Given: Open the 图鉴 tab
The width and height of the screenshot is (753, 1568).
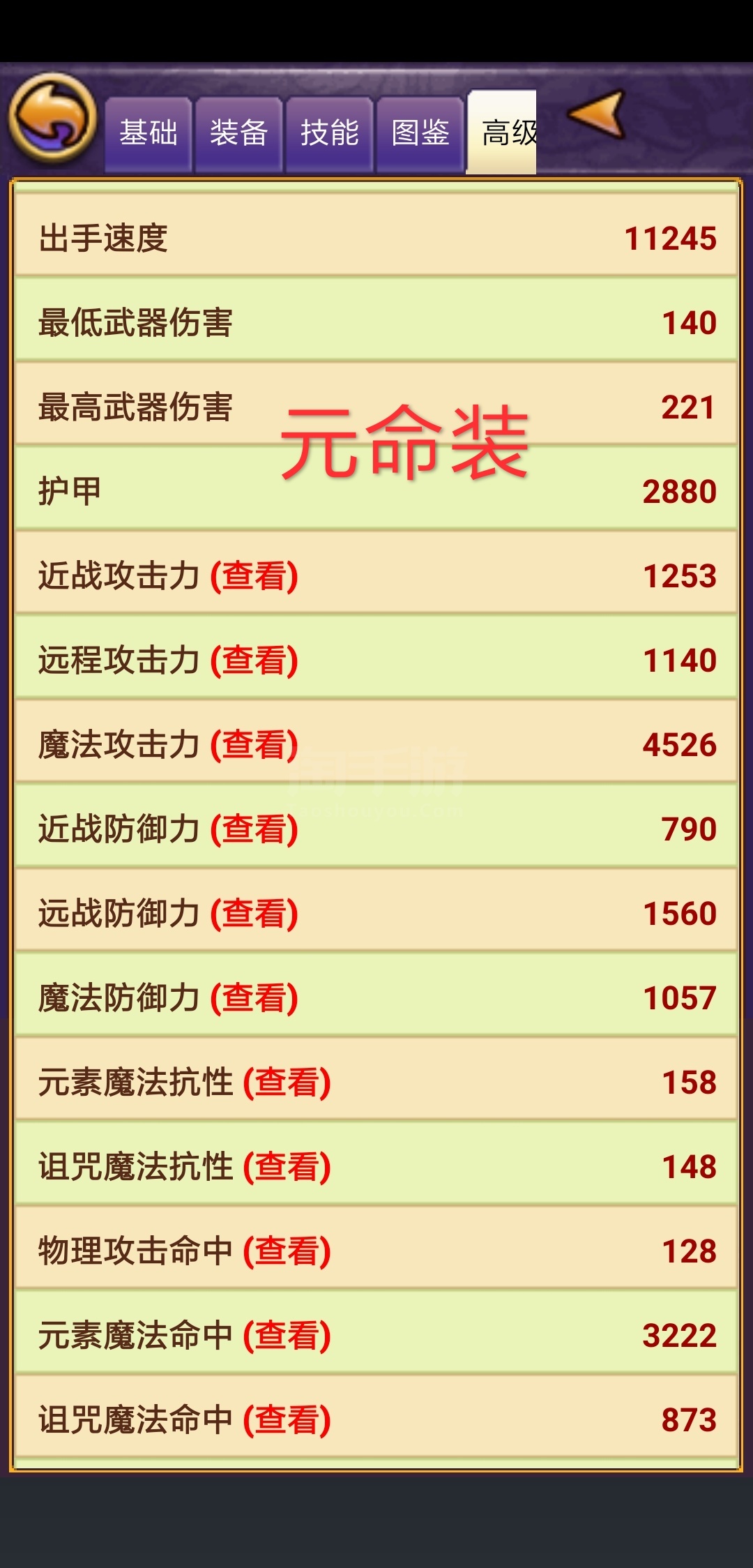Looking at the screenshot, I should click(x=420, y=134).
